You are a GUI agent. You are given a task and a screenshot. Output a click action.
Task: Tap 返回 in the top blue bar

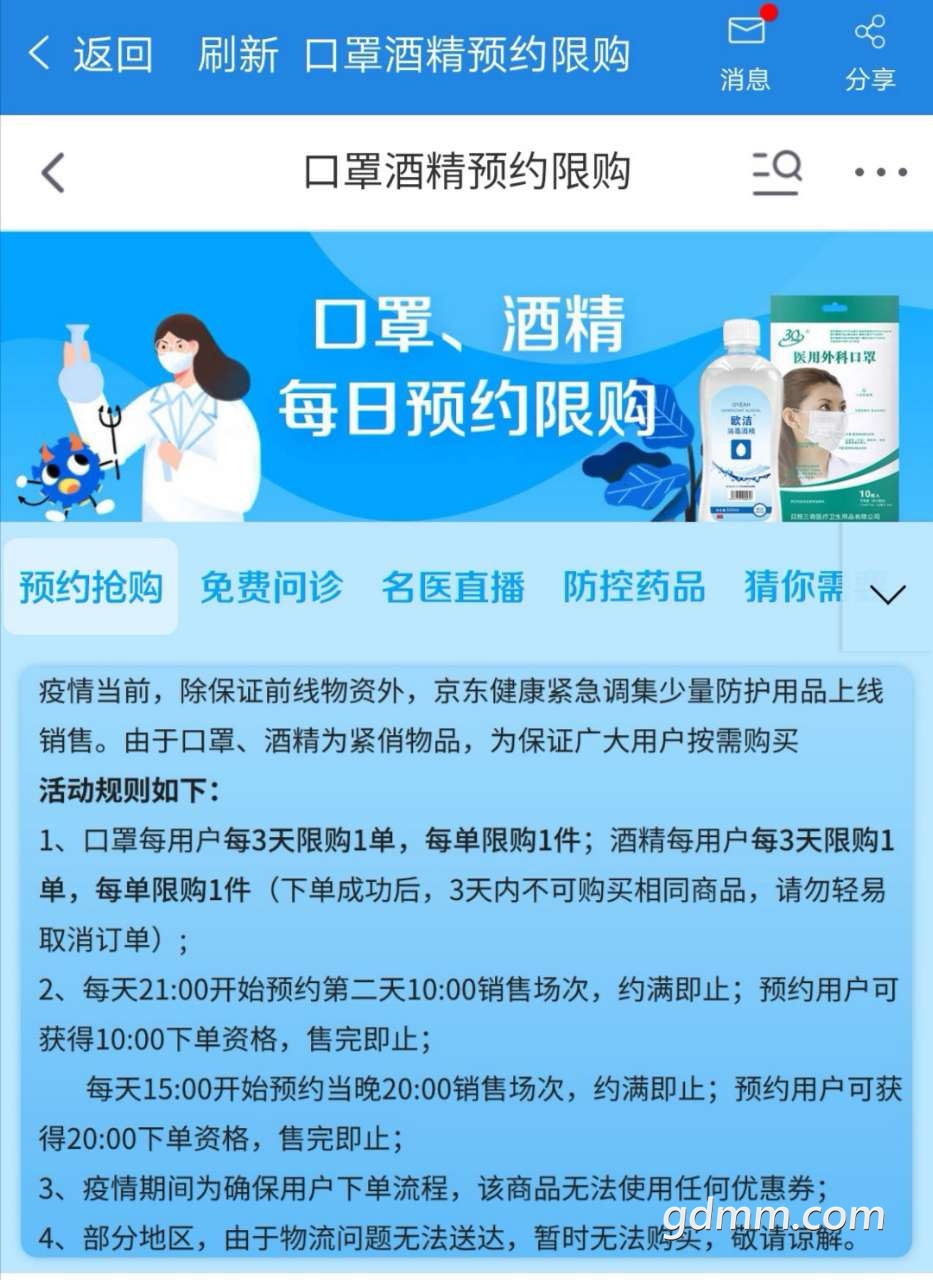click(x=92, y=54)
